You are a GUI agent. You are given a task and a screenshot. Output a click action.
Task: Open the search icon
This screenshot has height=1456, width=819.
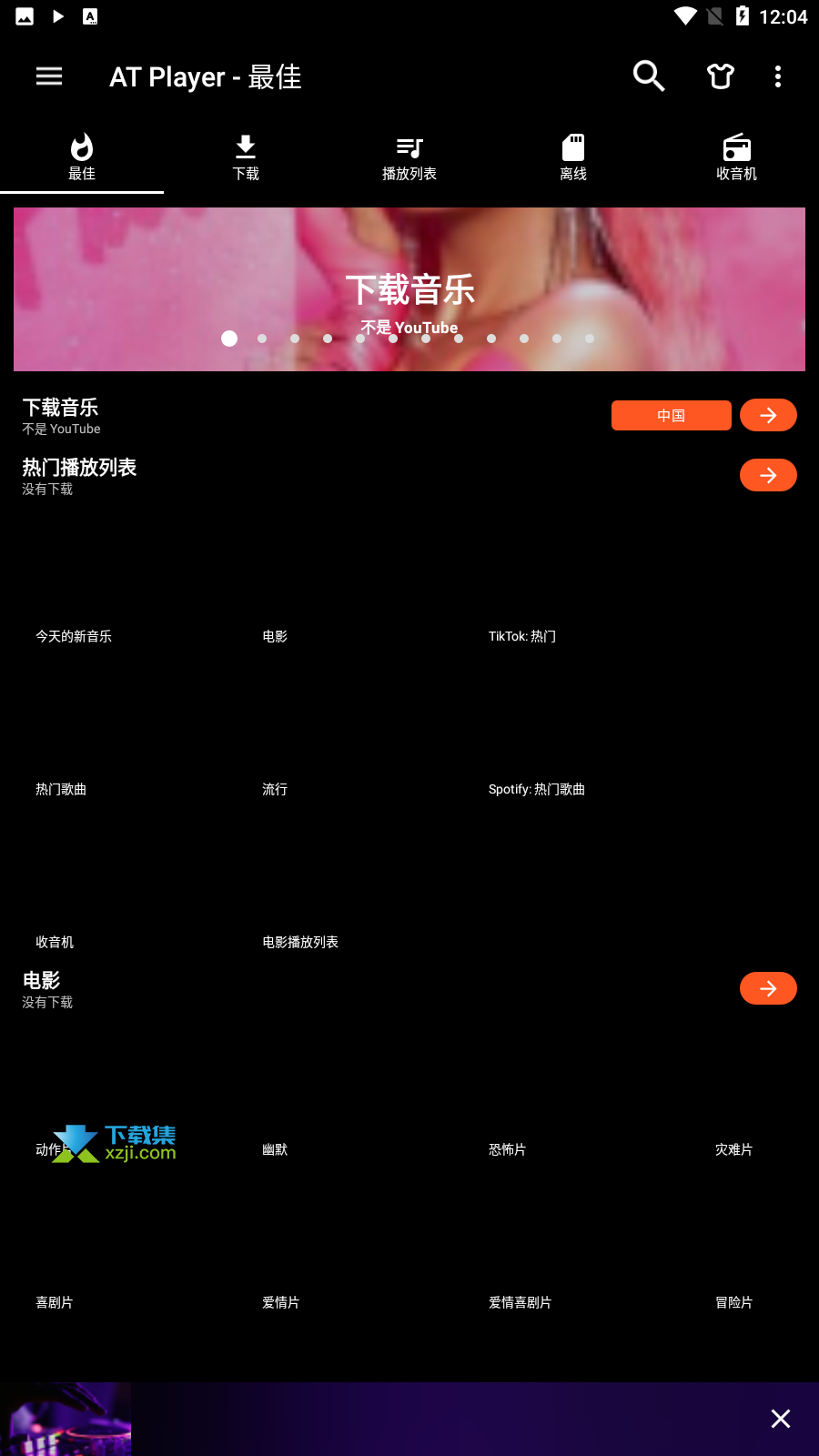(649, 76)
